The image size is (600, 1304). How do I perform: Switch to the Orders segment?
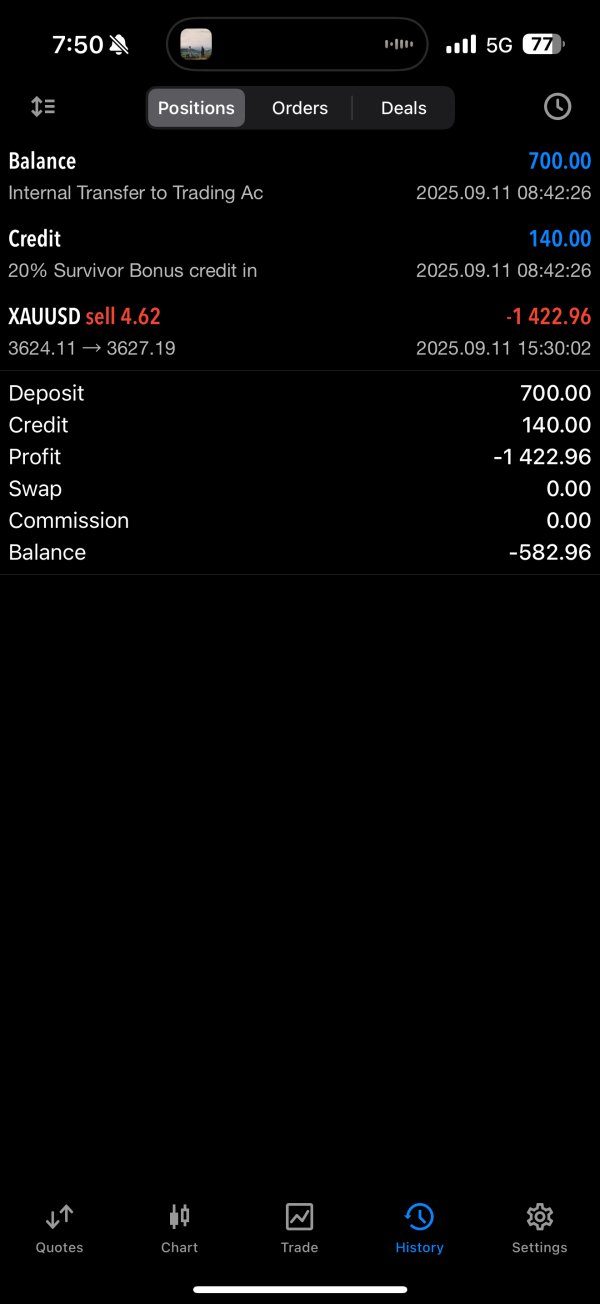pyautogui.click(x=300, y=108)
